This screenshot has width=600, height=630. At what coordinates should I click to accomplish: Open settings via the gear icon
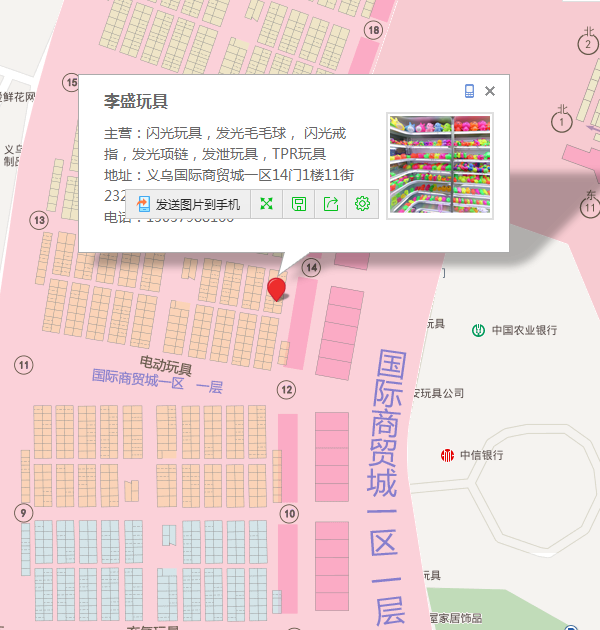[363, 204]
